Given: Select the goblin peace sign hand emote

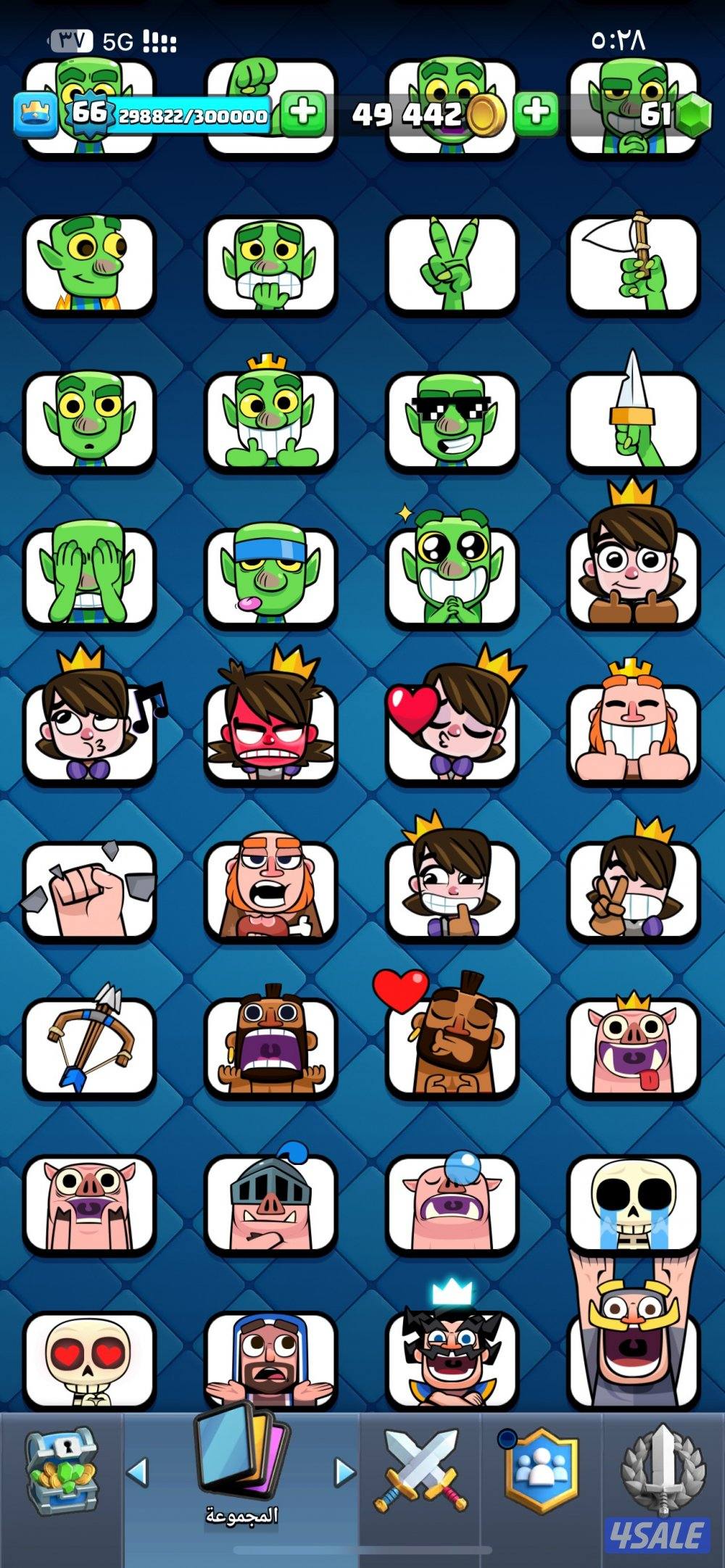Looking at the screenshot, I should 451,265.
